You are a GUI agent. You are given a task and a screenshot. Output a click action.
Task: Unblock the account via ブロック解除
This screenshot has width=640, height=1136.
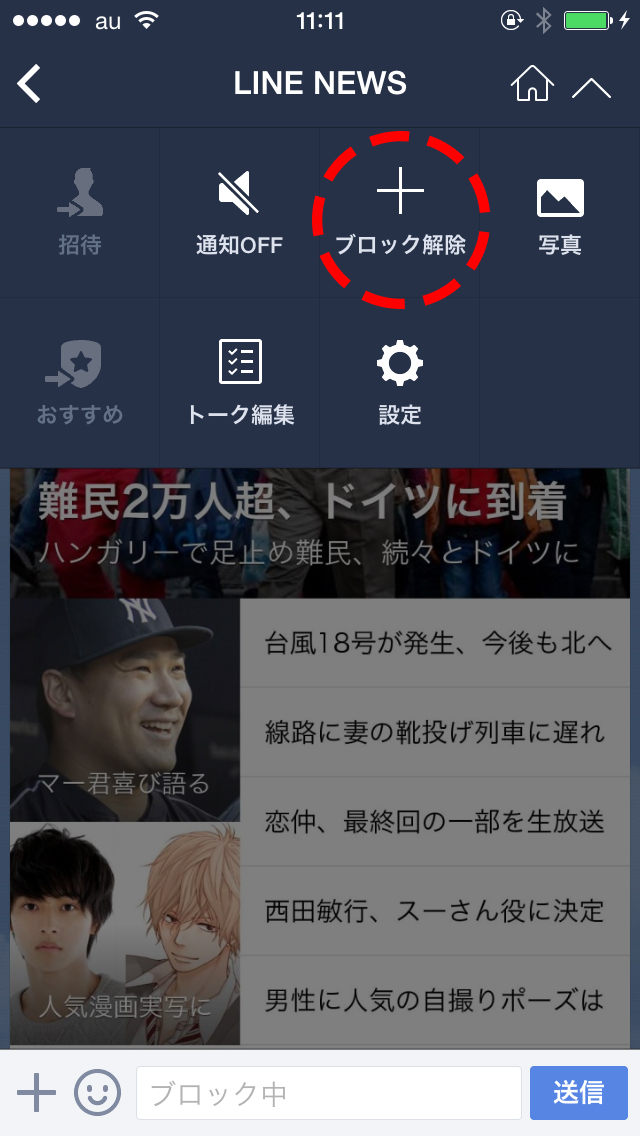[400, 212]
